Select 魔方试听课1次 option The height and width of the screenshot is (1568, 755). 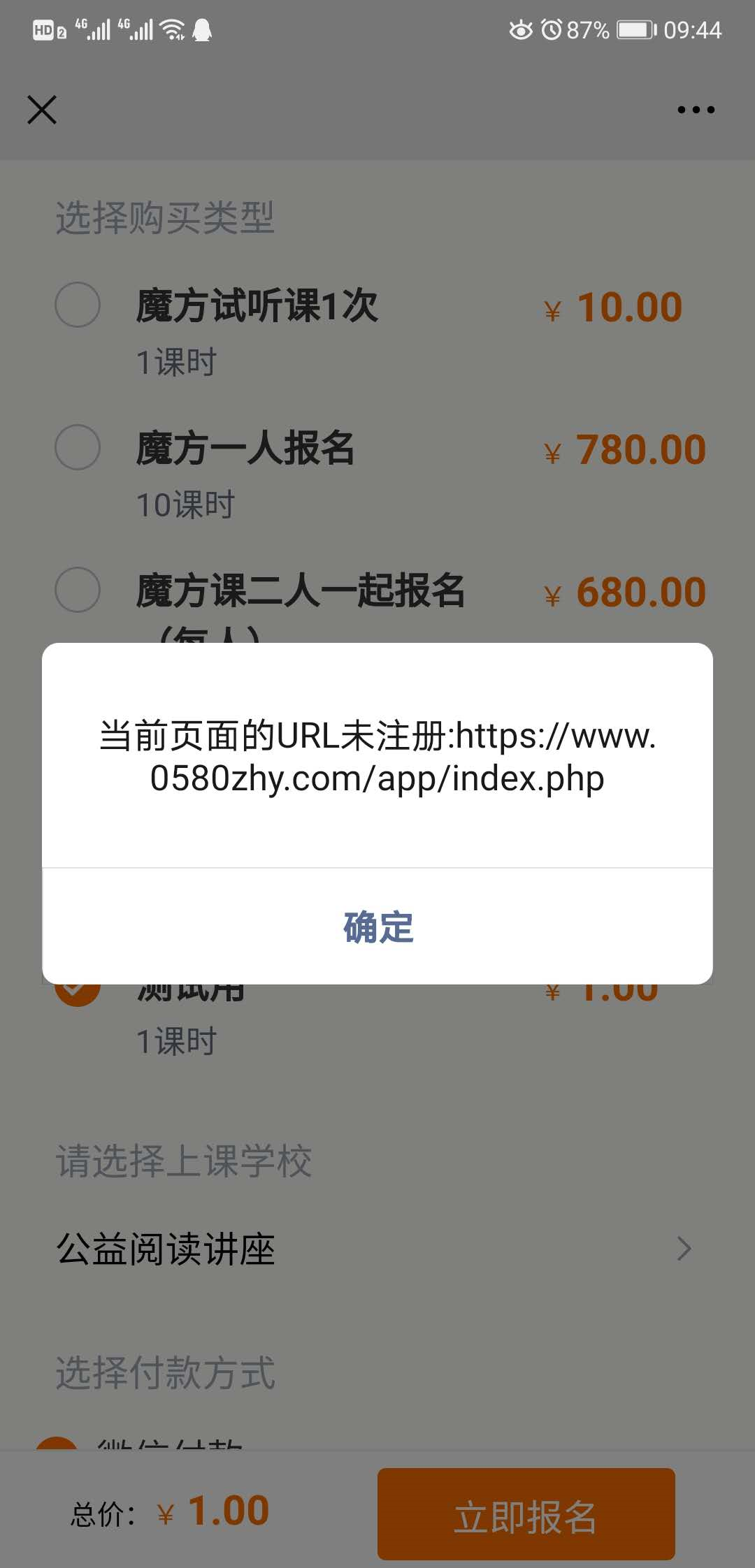coord(78,305)
